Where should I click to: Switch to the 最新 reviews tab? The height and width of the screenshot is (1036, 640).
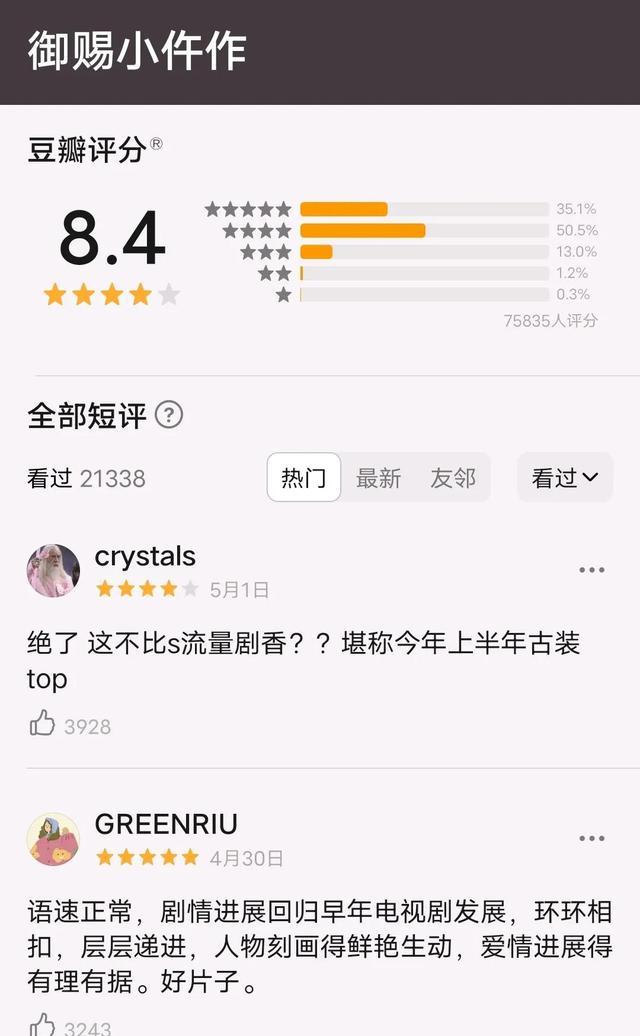click(x=378, y=478)
